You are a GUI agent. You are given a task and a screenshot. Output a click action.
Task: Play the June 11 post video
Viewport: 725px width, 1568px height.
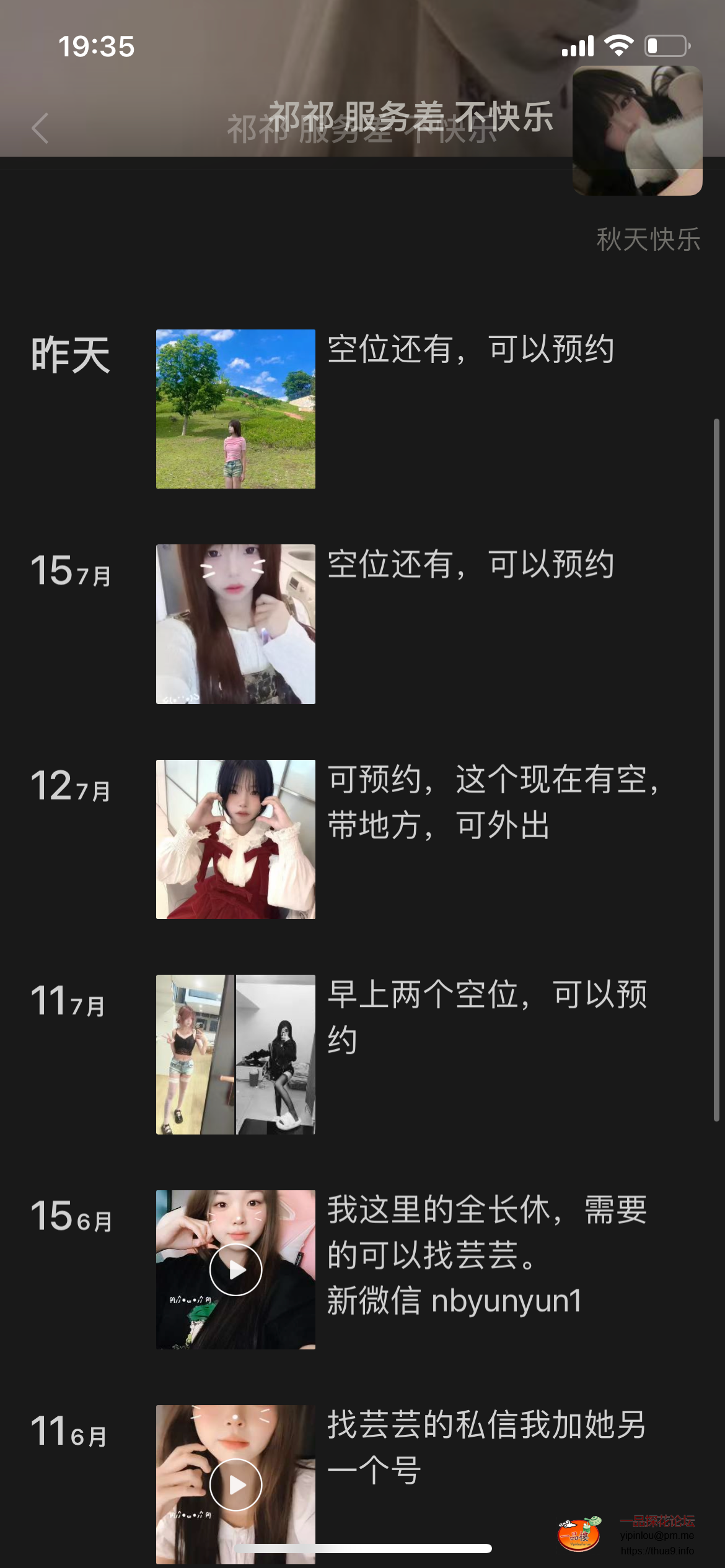235,1484
